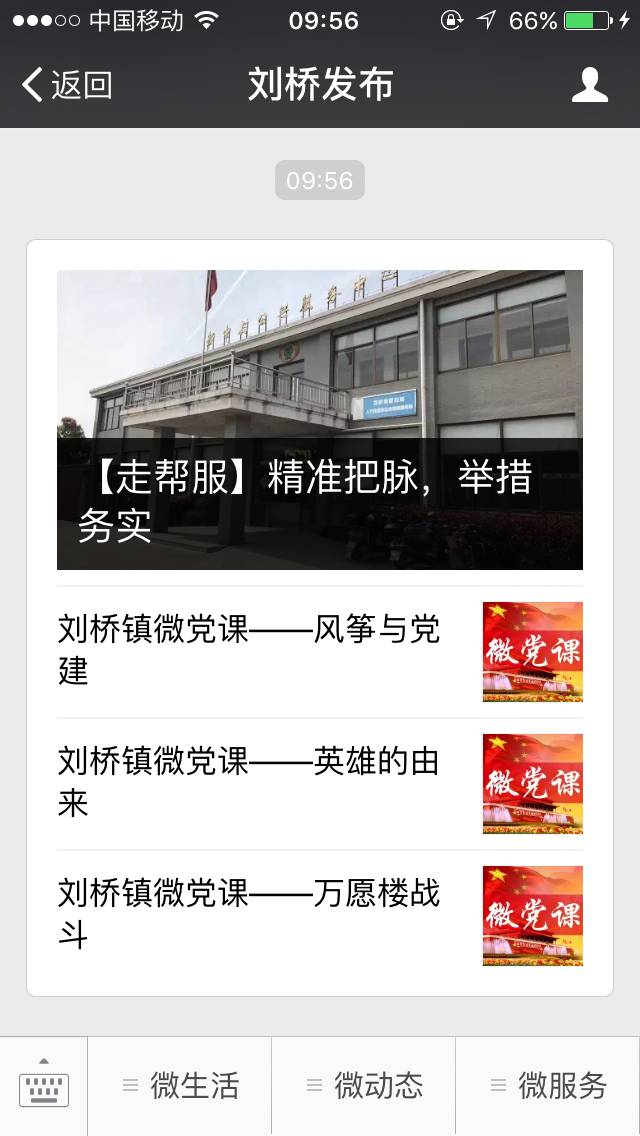The width and height of the screenshot is (640, 1136).
Task: Open the account profile icon
Action: pos(590,86)
